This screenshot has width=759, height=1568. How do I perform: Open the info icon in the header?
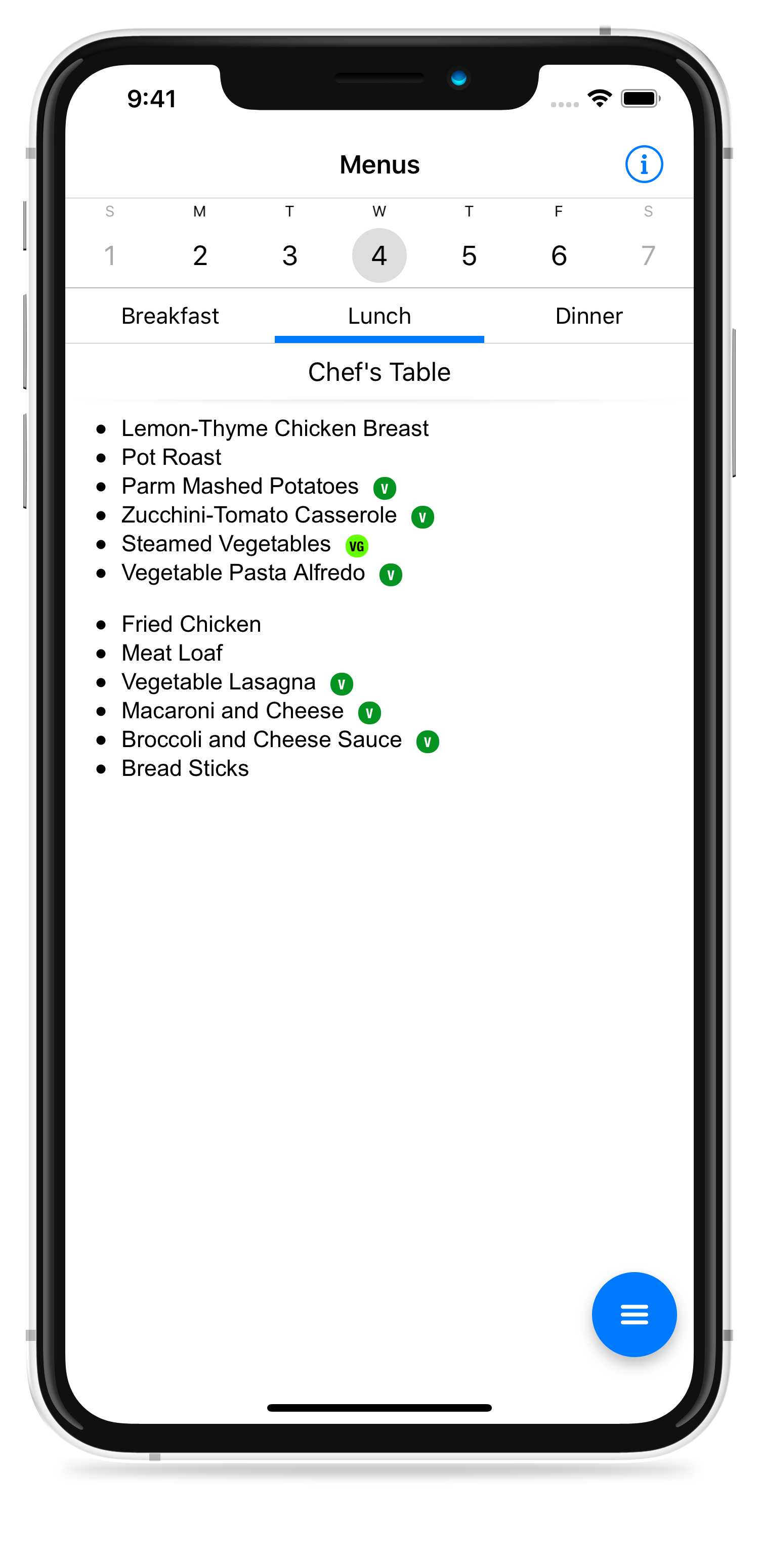pyautogui.click(x=643, y=164)
